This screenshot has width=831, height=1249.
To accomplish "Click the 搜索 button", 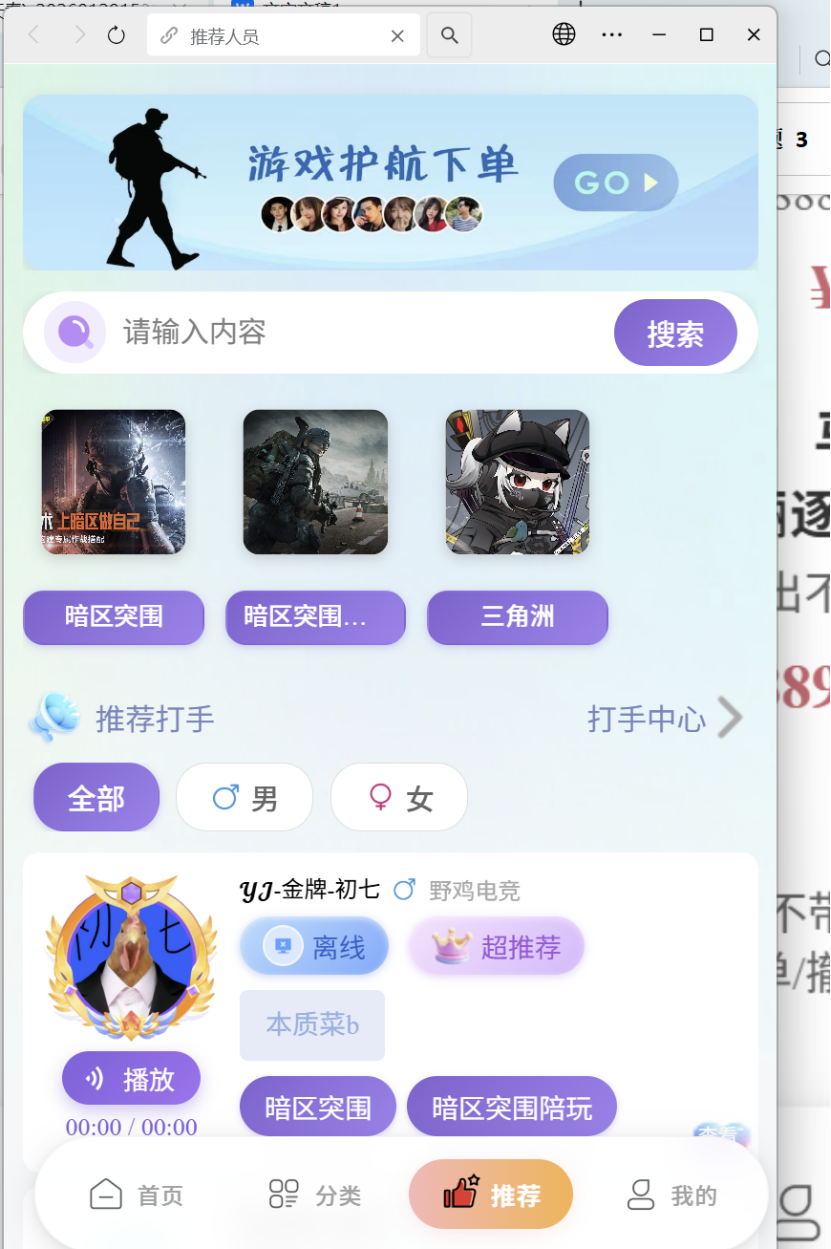I will coord(675,333).
